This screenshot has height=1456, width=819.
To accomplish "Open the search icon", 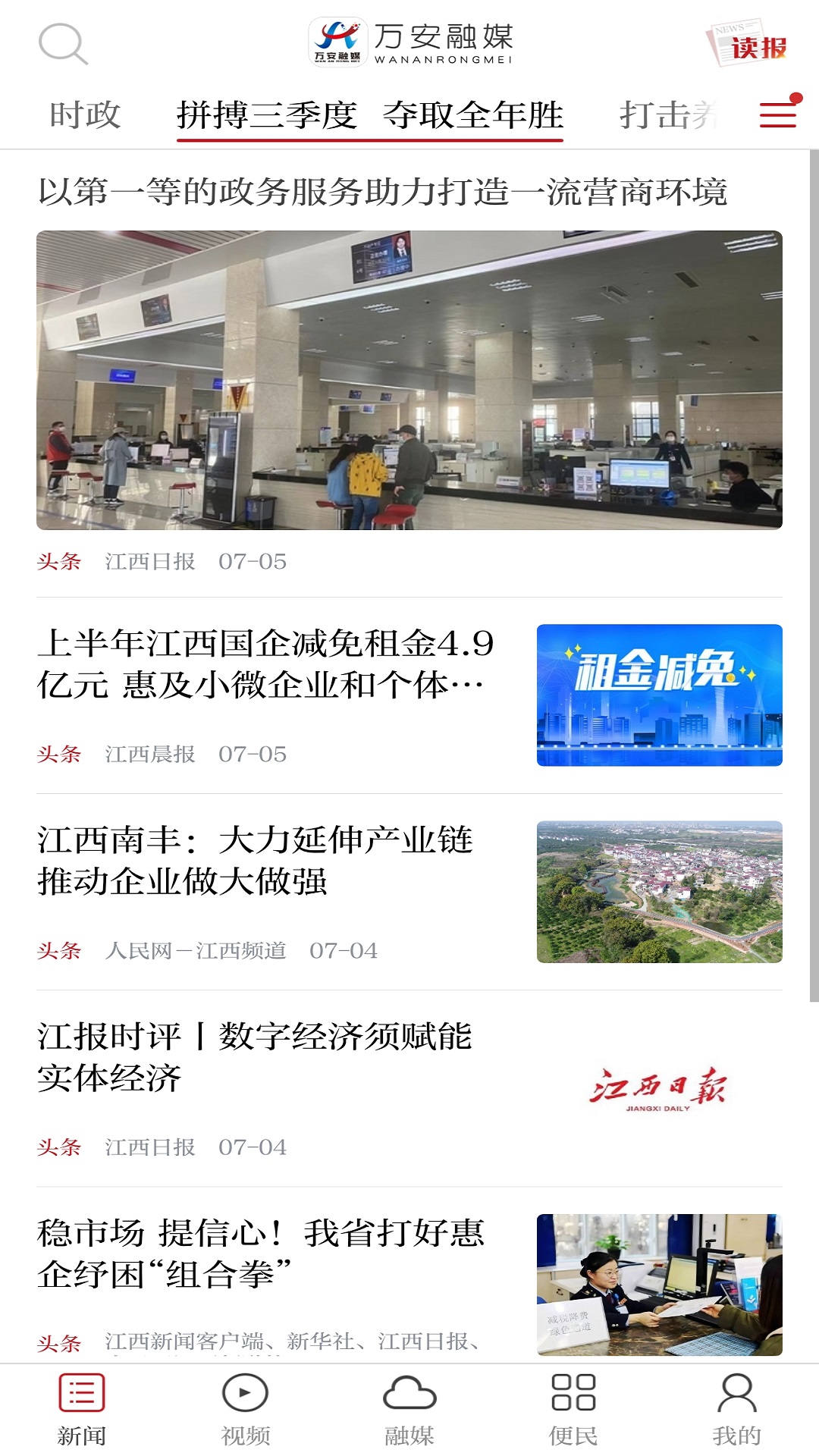I will [64, 43].
